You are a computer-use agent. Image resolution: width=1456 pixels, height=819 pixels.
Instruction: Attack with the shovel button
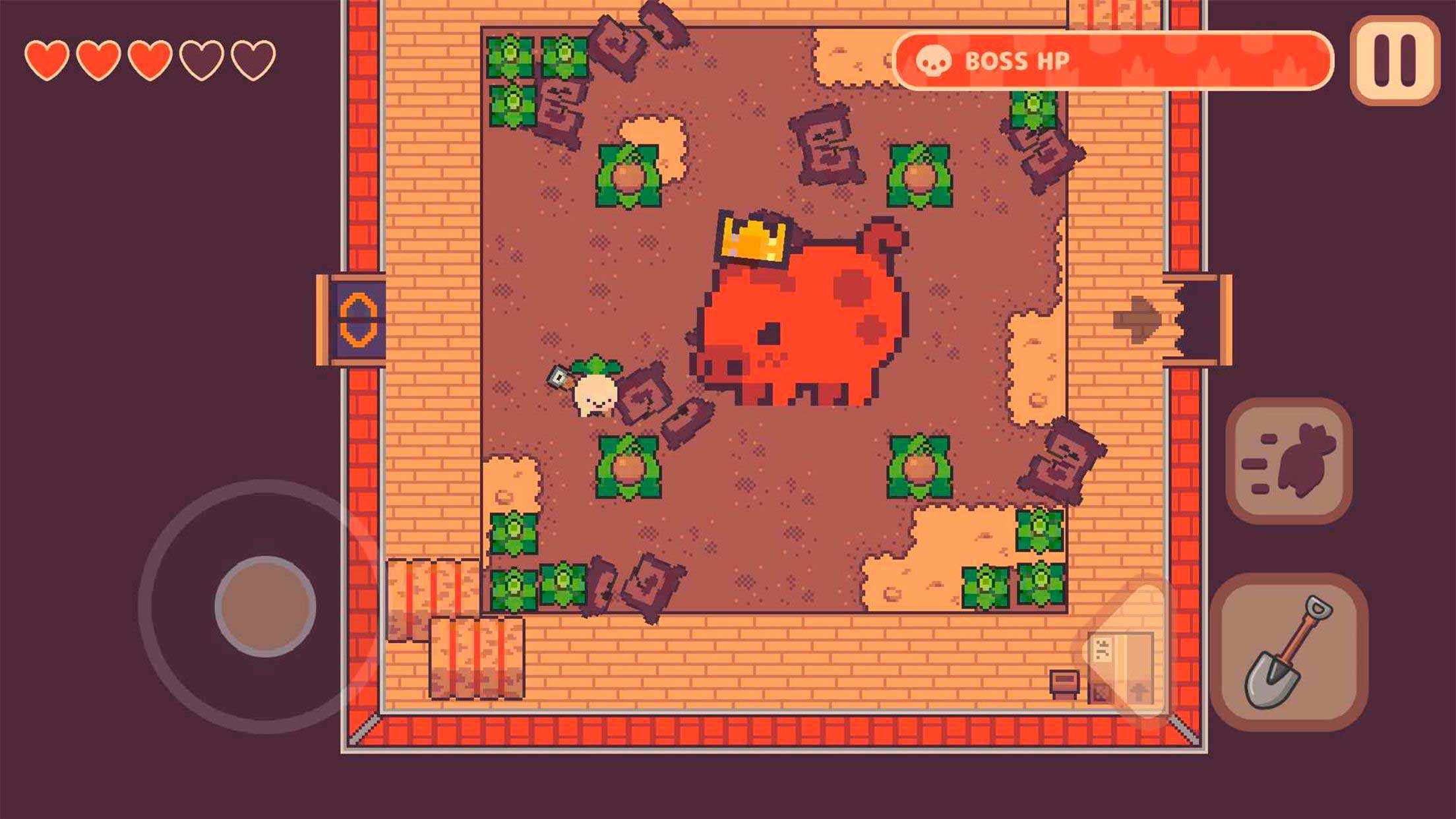(x=1289, y=652)
